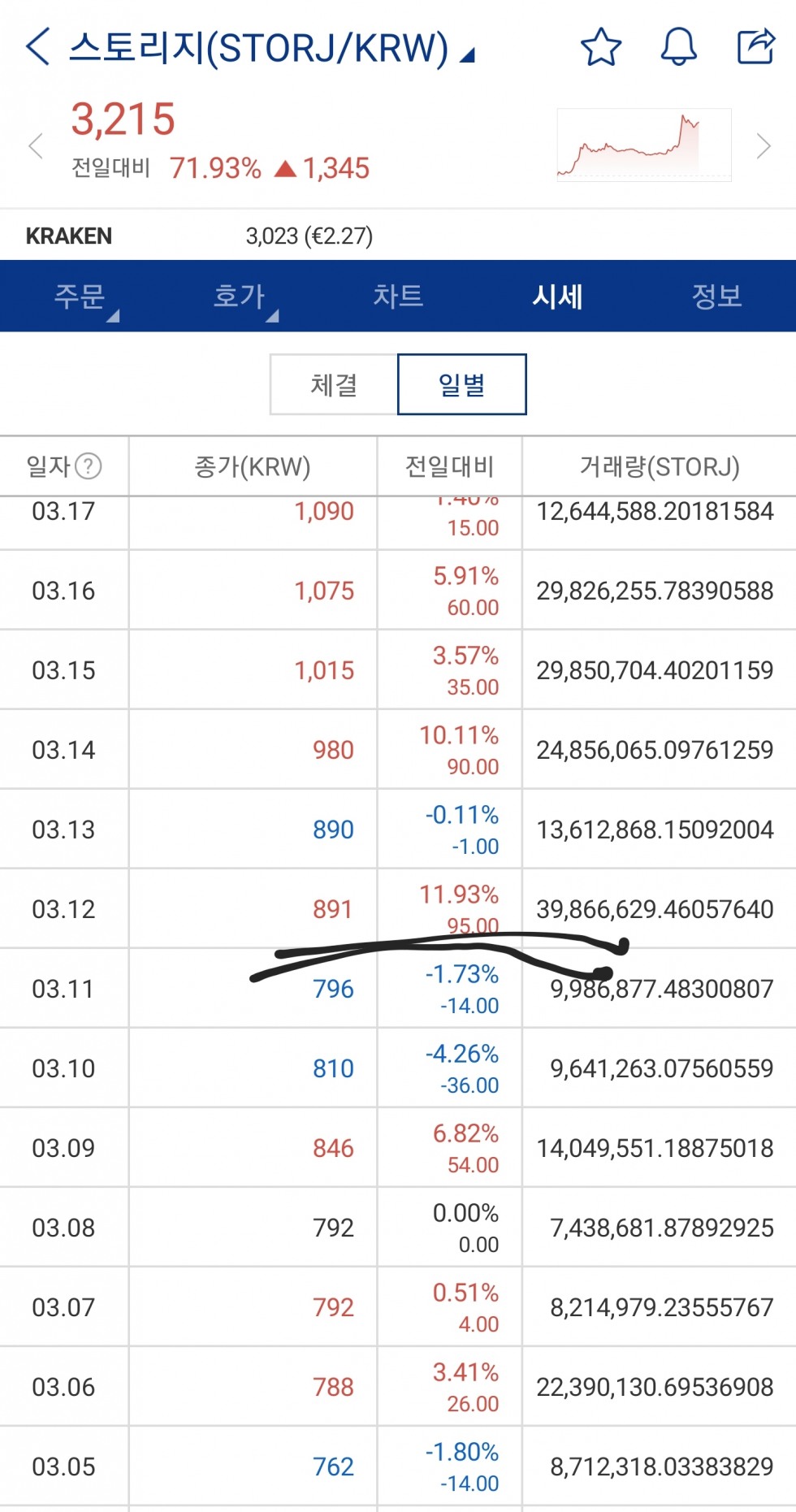Switch to the 정보 tab
Screen dimensions: 796x1512
click(x=716, y=296)
